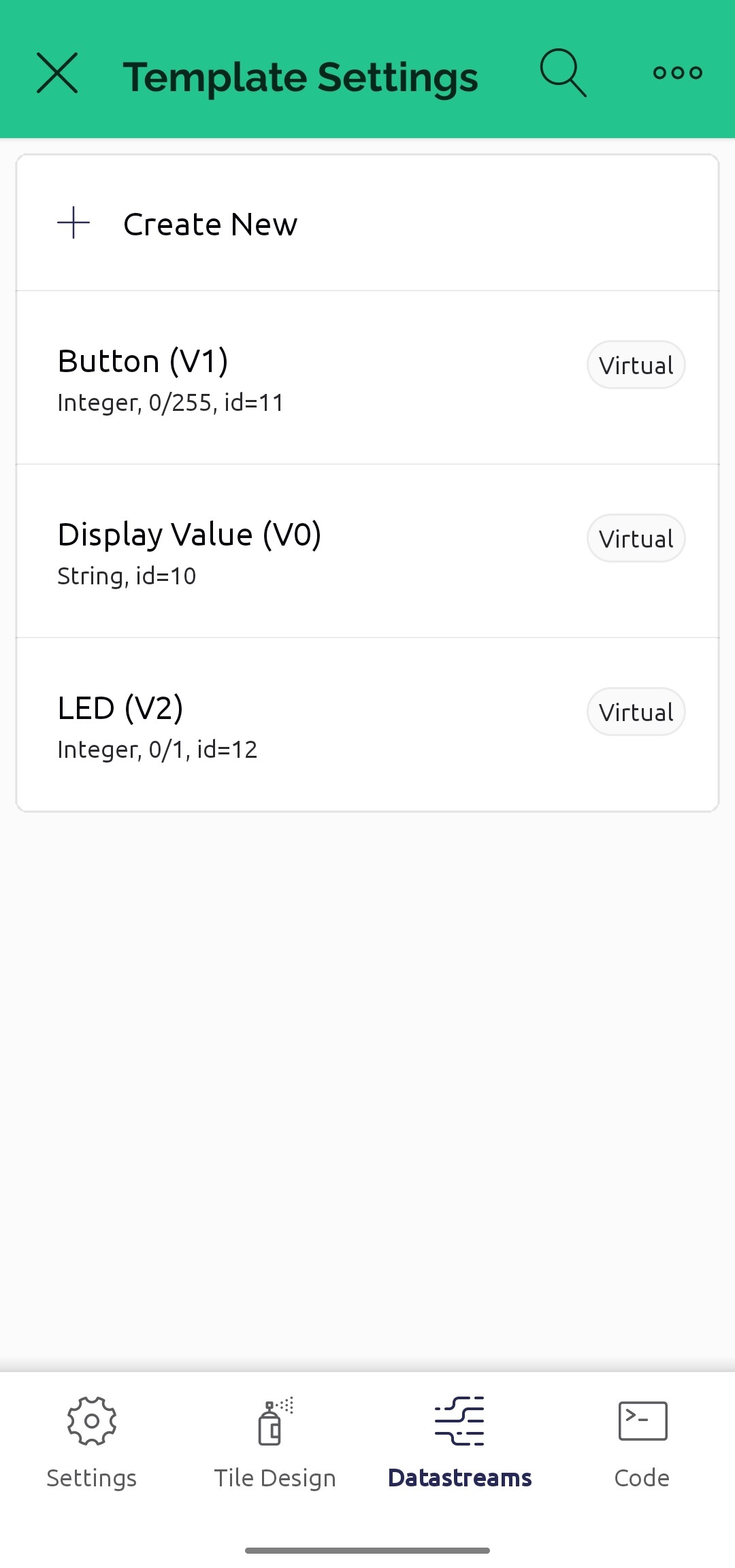Click Create New to add a datastream
The image size is (735, 1568).
coord(210,223)
